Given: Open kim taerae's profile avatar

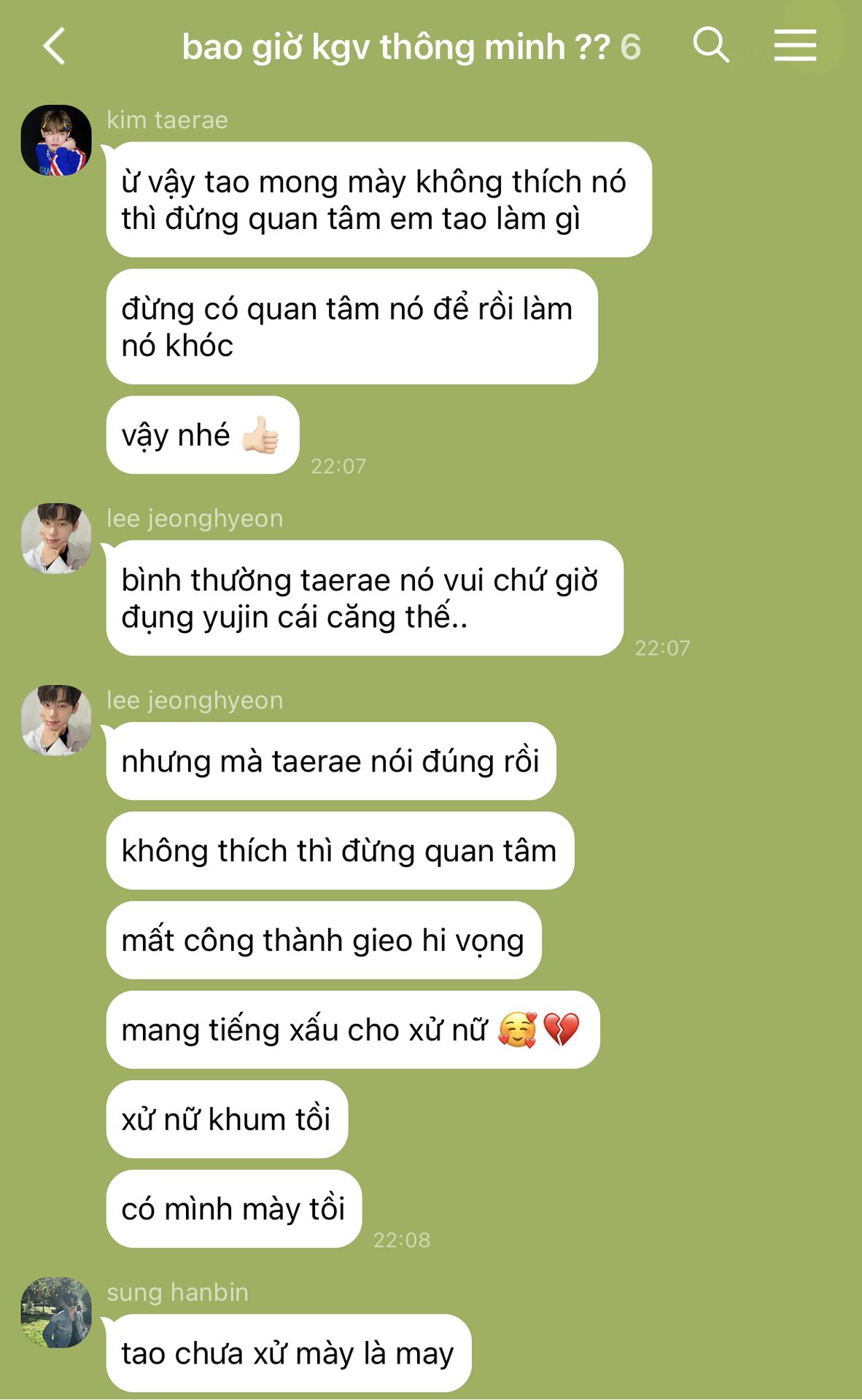Looking at the screenshot, I should click(56, 140).
